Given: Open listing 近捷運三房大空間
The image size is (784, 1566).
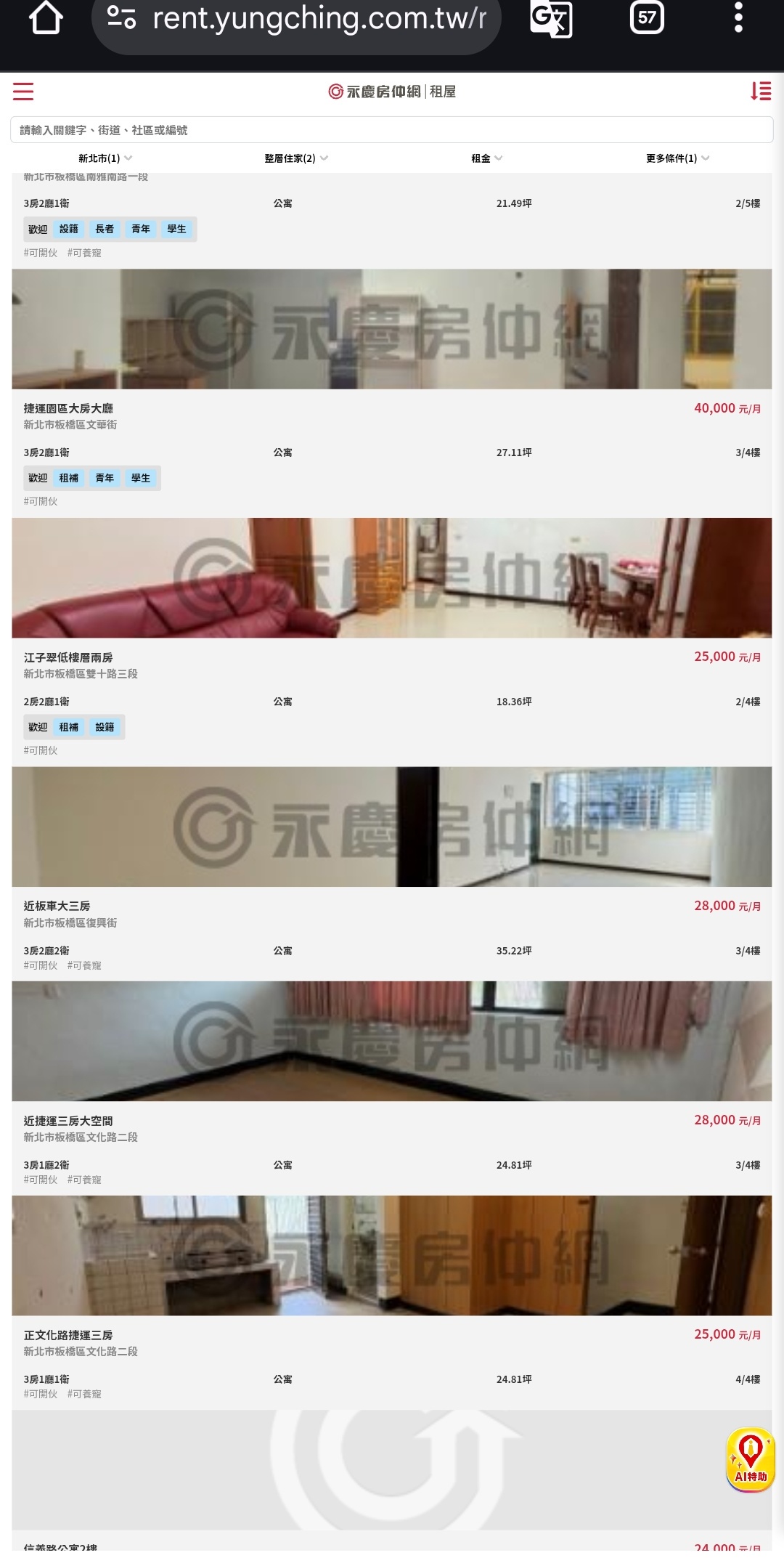Looking at the screenshot, I should point(68,1121).
